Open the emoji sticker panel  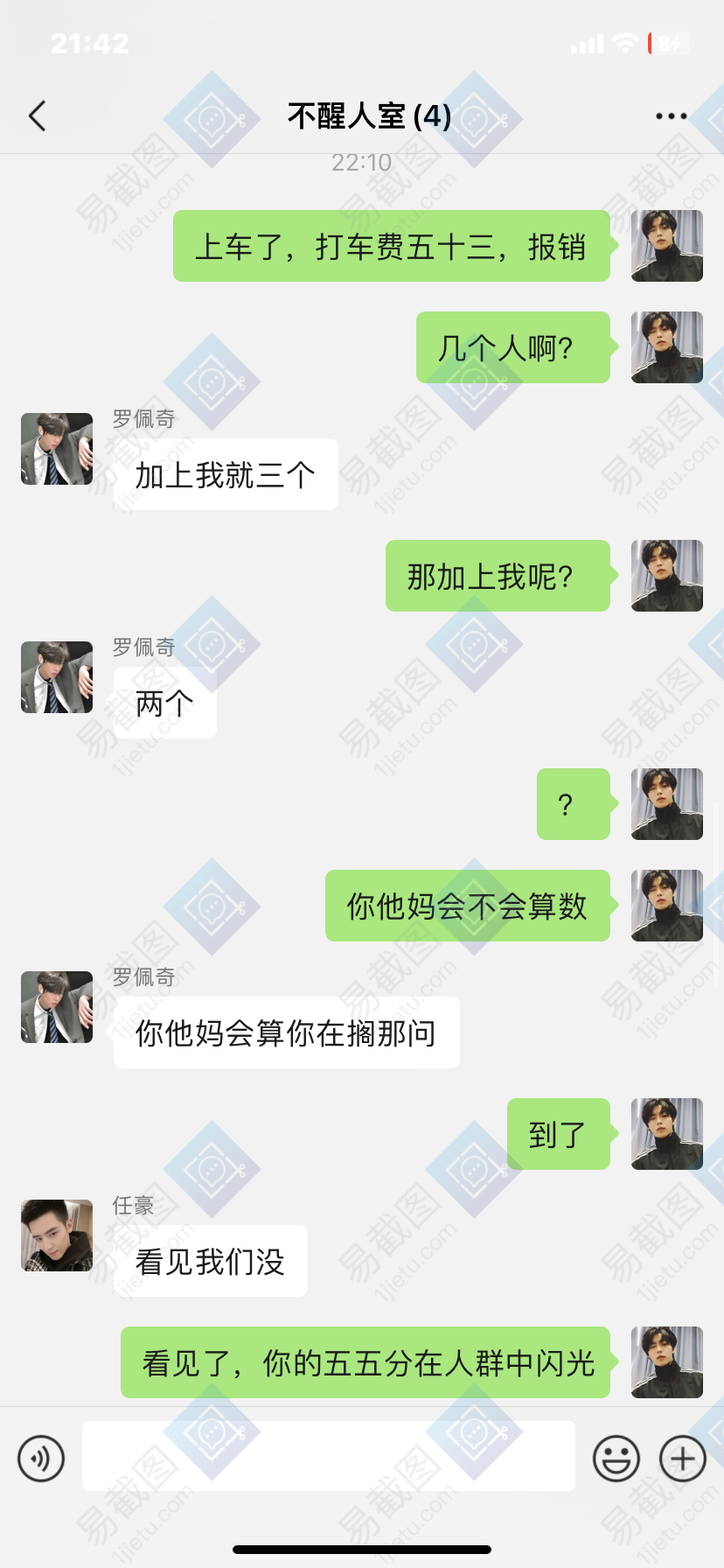[616, 1459]
